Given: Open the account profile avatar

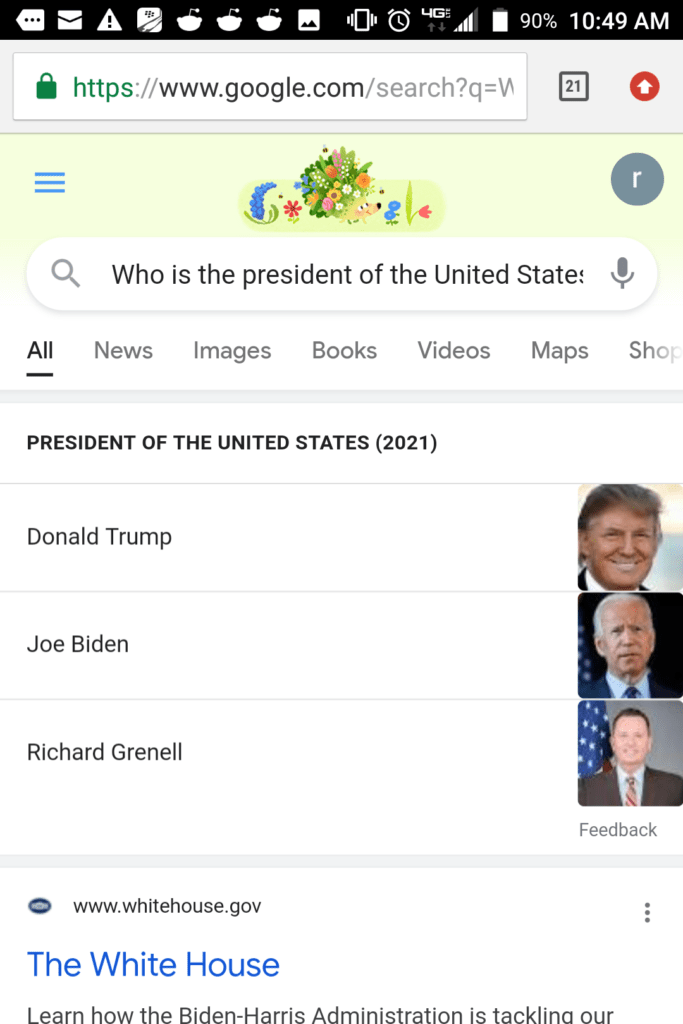Looking at the screenshot, I should [x=637, y=180].
